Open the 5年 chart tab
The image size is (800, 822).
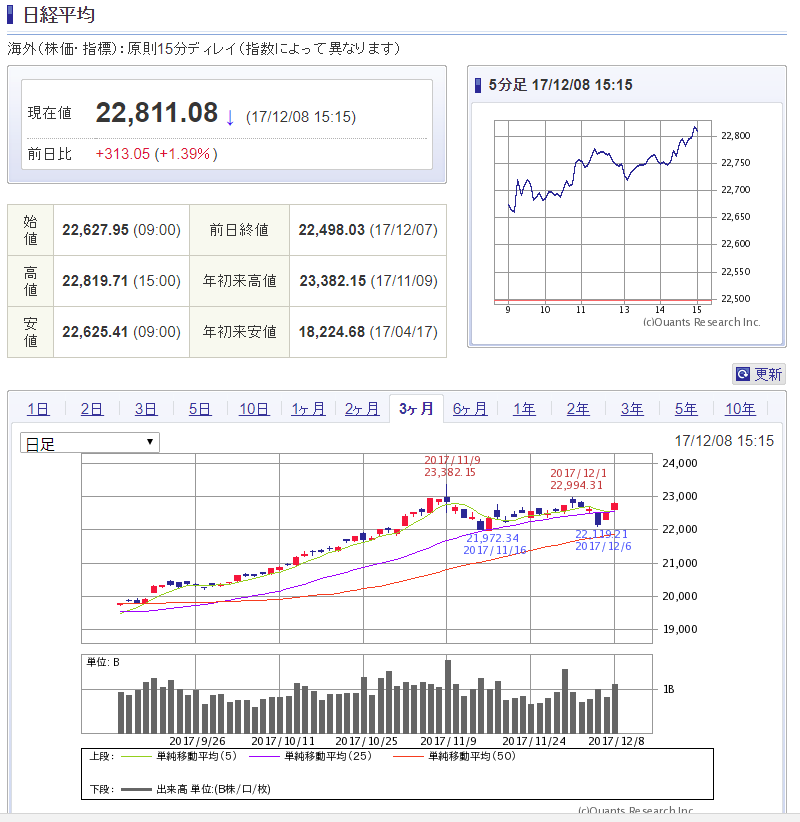[x=686, y=408]
